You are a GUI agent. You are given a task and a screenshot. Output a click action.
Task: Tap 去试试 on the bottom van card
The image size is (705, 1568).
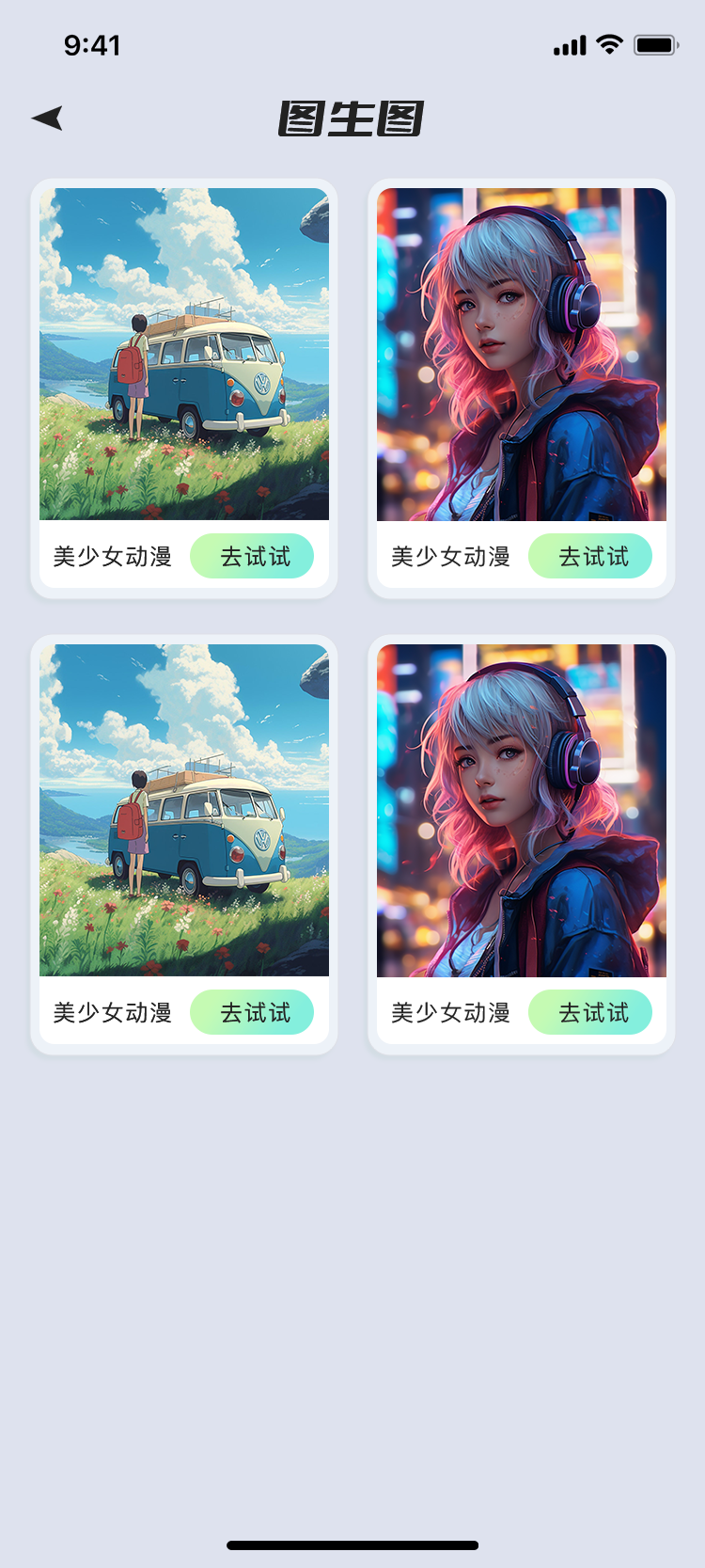252,1012
